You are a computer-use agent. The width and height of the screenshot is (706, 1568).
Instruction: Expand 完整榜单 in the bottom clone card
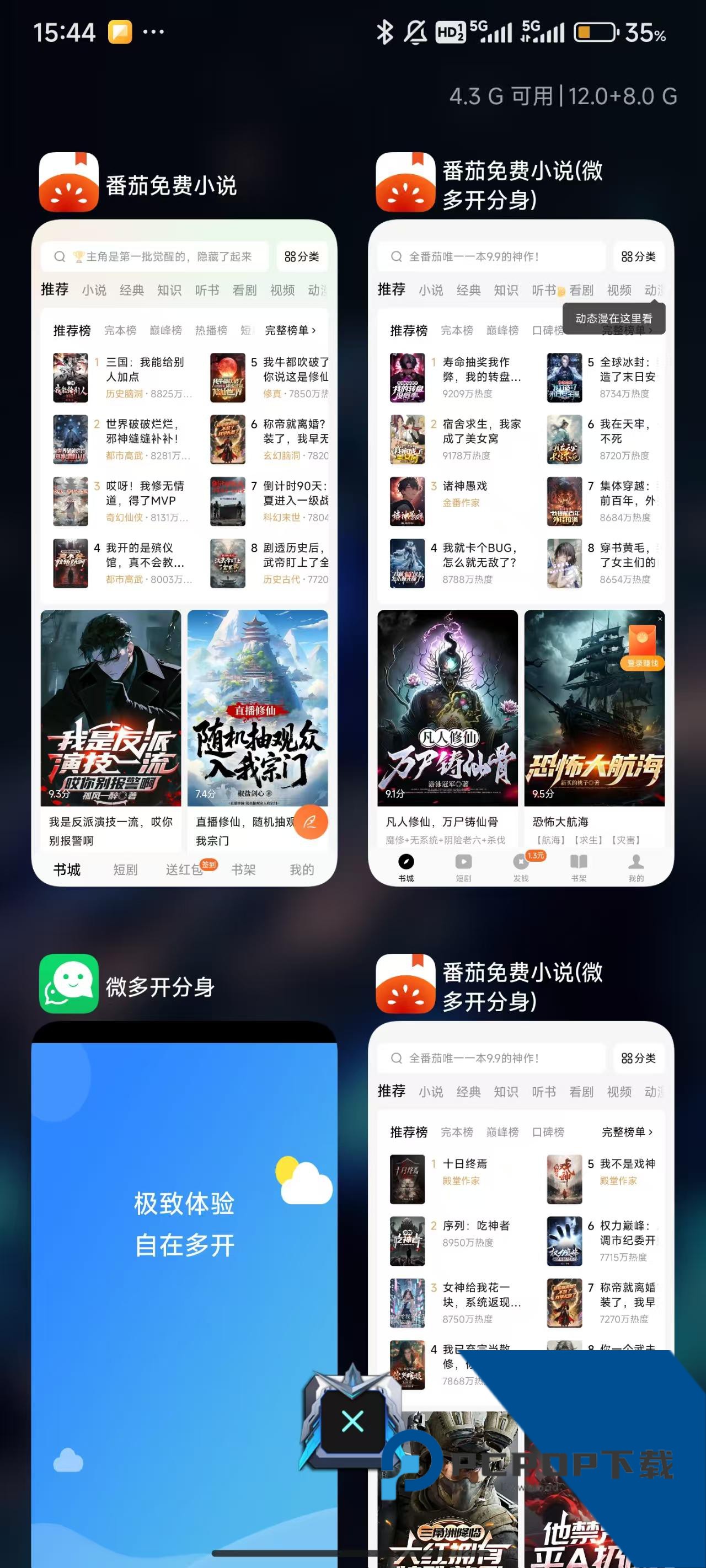[x=626, y=1131]
